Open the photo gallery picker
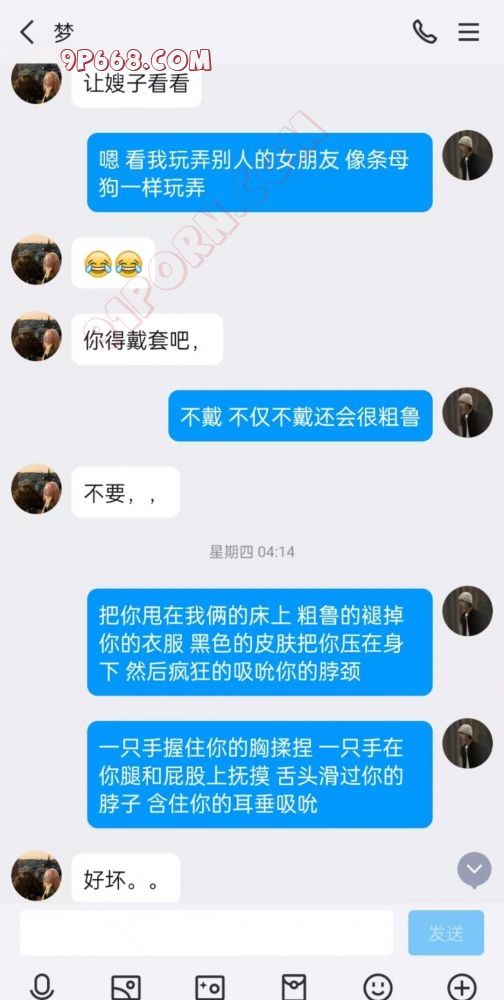The width and height of the screenshot is (504, 1000). pos(126,987)
